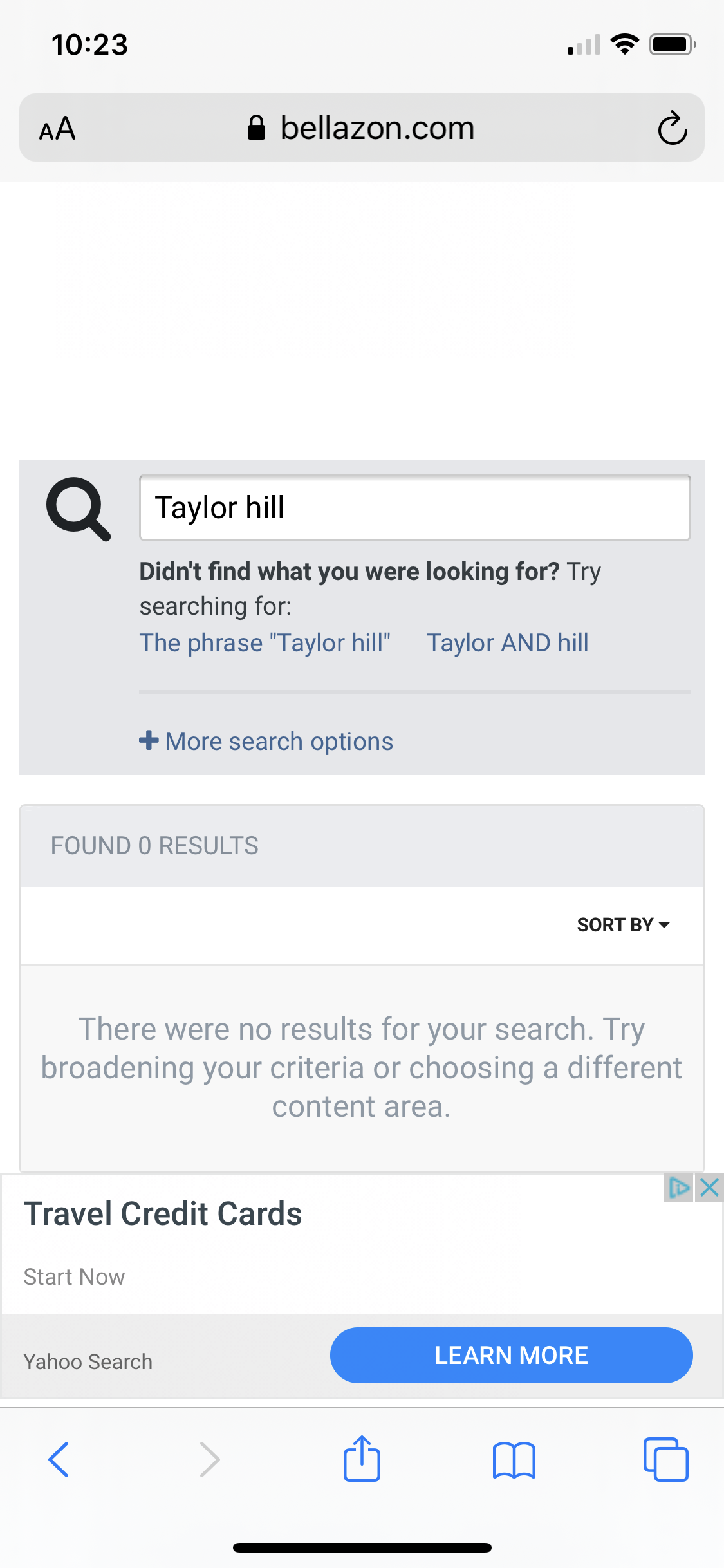Reload the bellazon.com page

(673, 128)
